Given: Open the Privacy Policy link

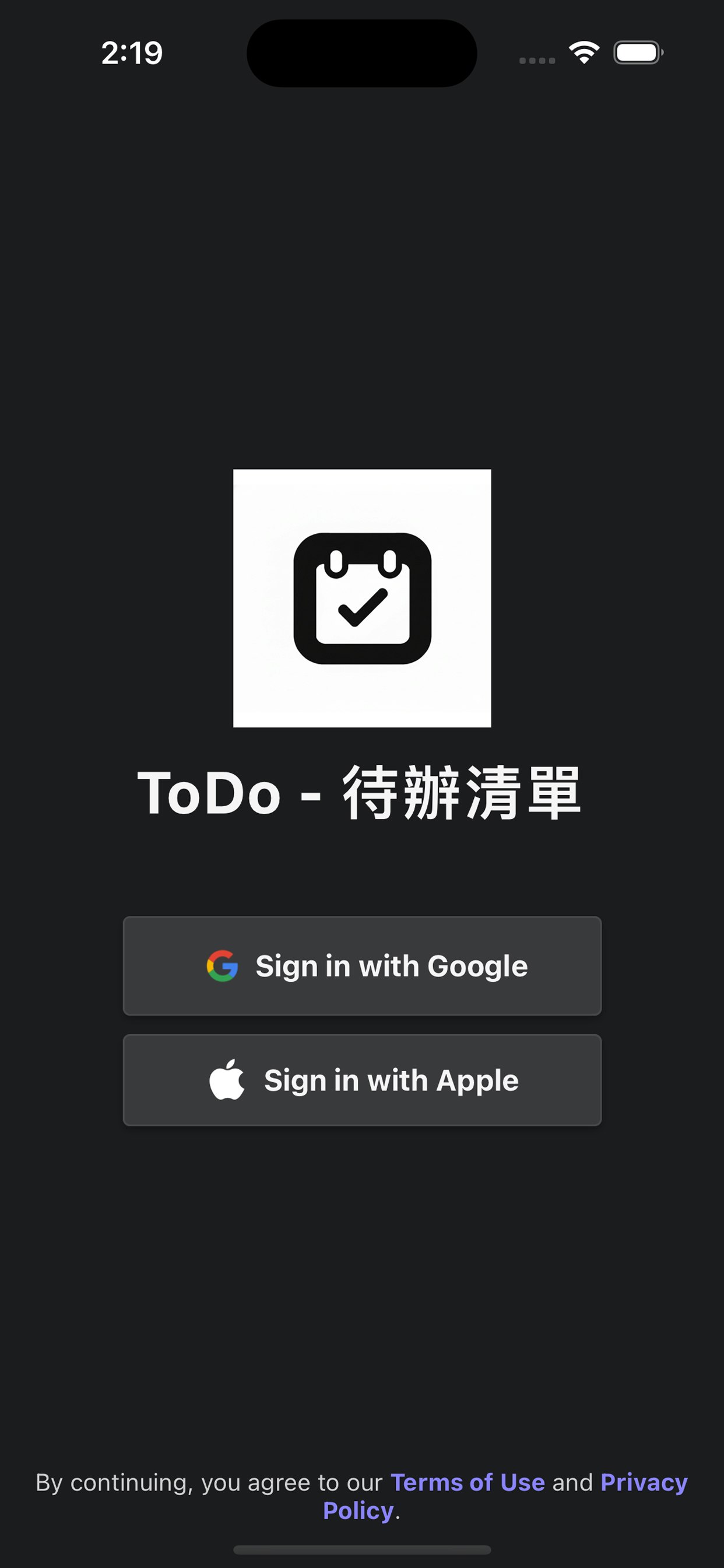Looking at the screenshot, I should [x=644, y=1483].
